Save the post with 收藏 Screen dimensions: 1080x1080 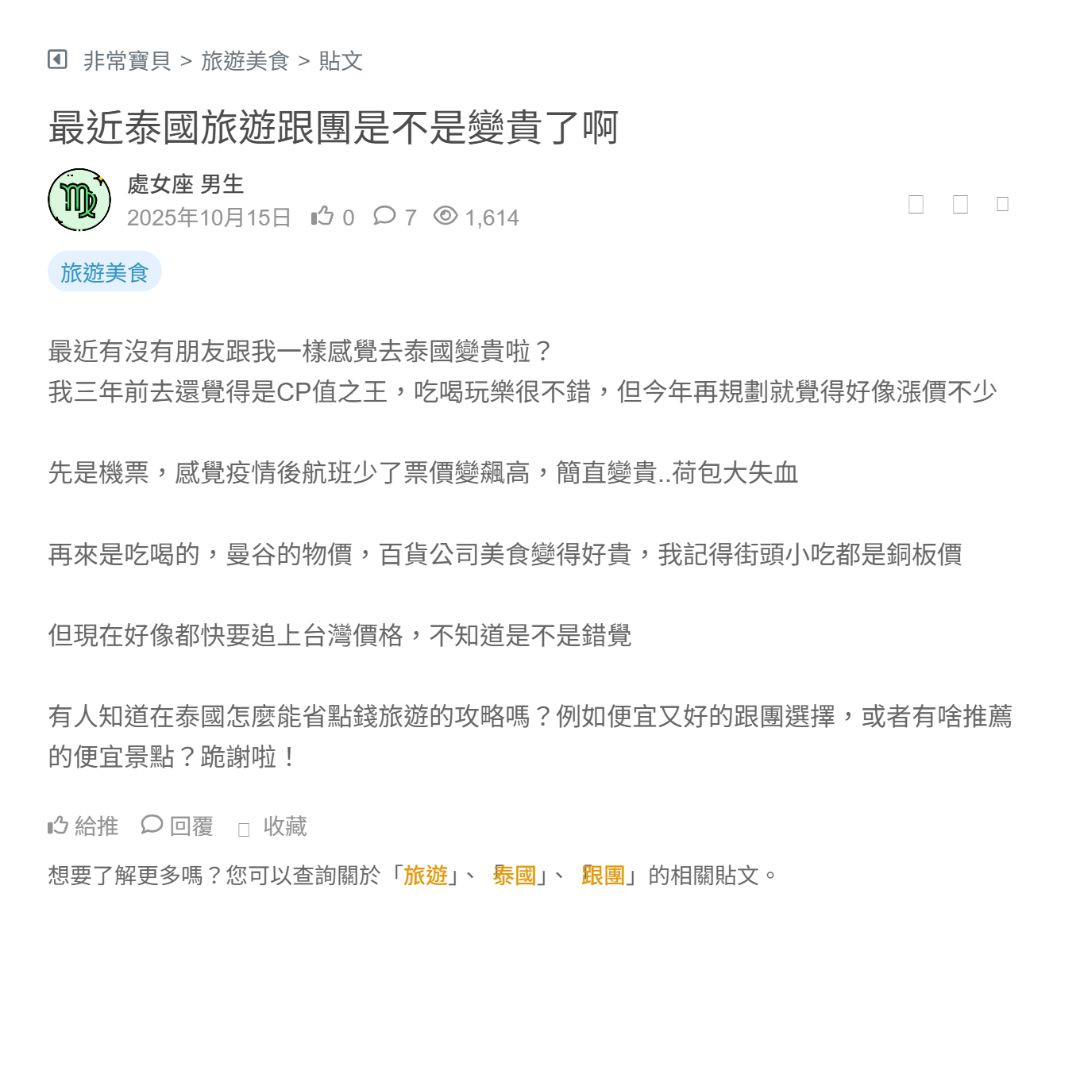click(273, 826)
